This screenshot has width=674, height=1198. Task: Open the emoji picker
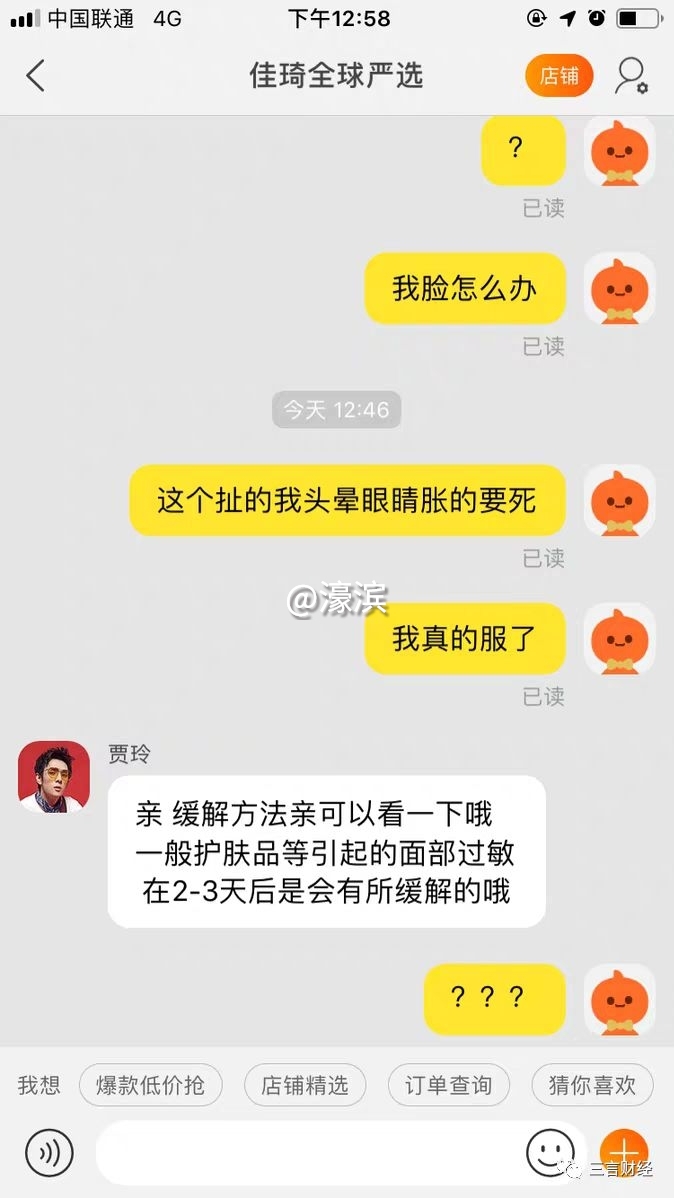(550, 1153)
